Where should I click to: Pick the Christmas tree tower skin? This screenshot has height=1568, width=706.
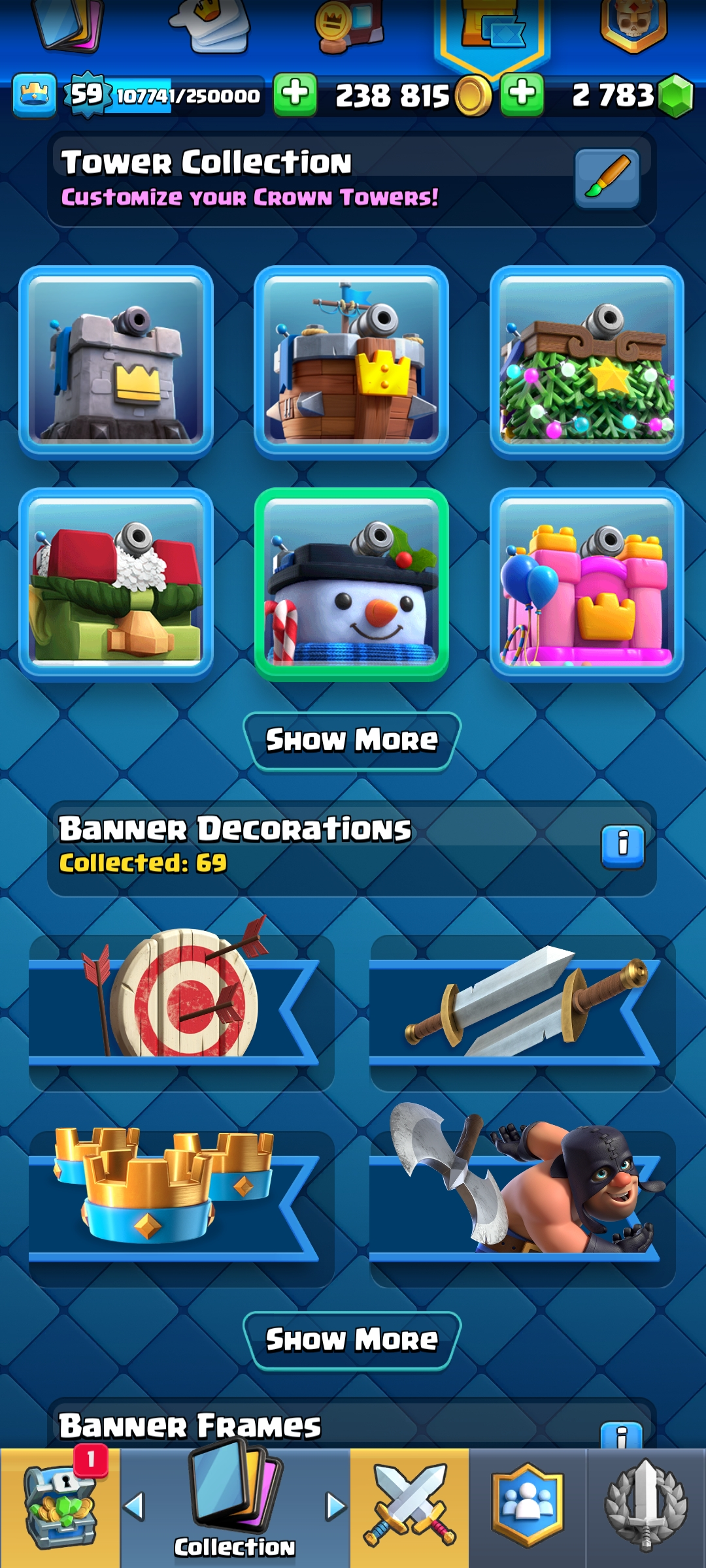[586, 363]
